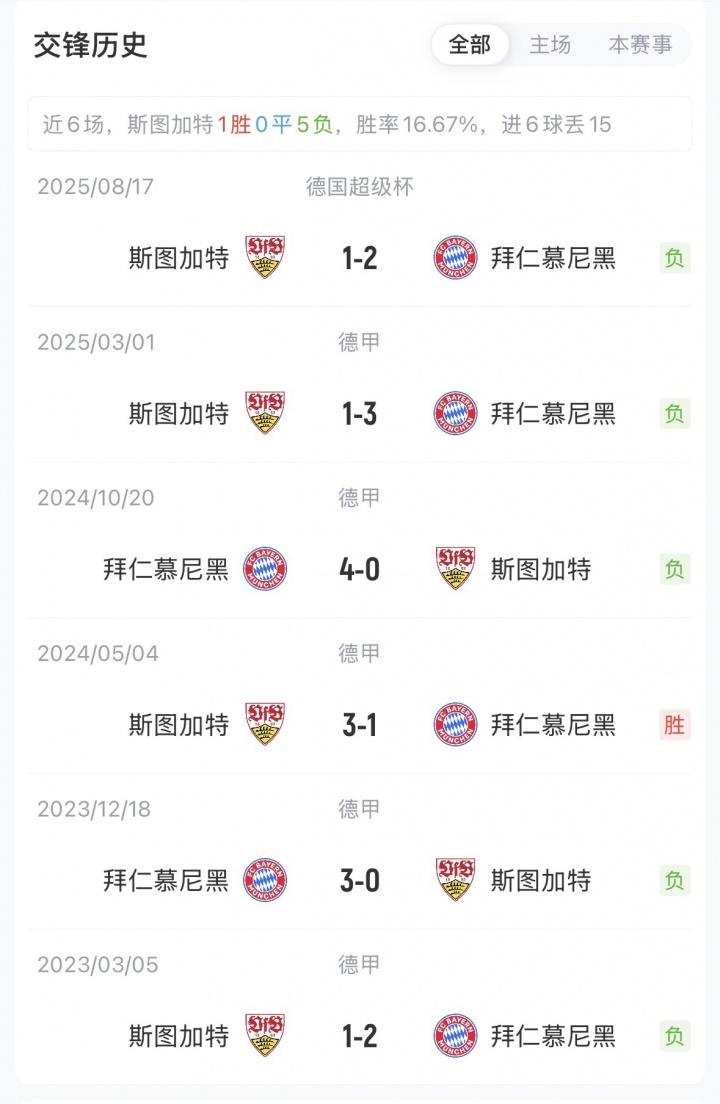720x1104 pixels.
Task: Open the 2025/03/01 德甲 match
Action: tap(360, 413)
